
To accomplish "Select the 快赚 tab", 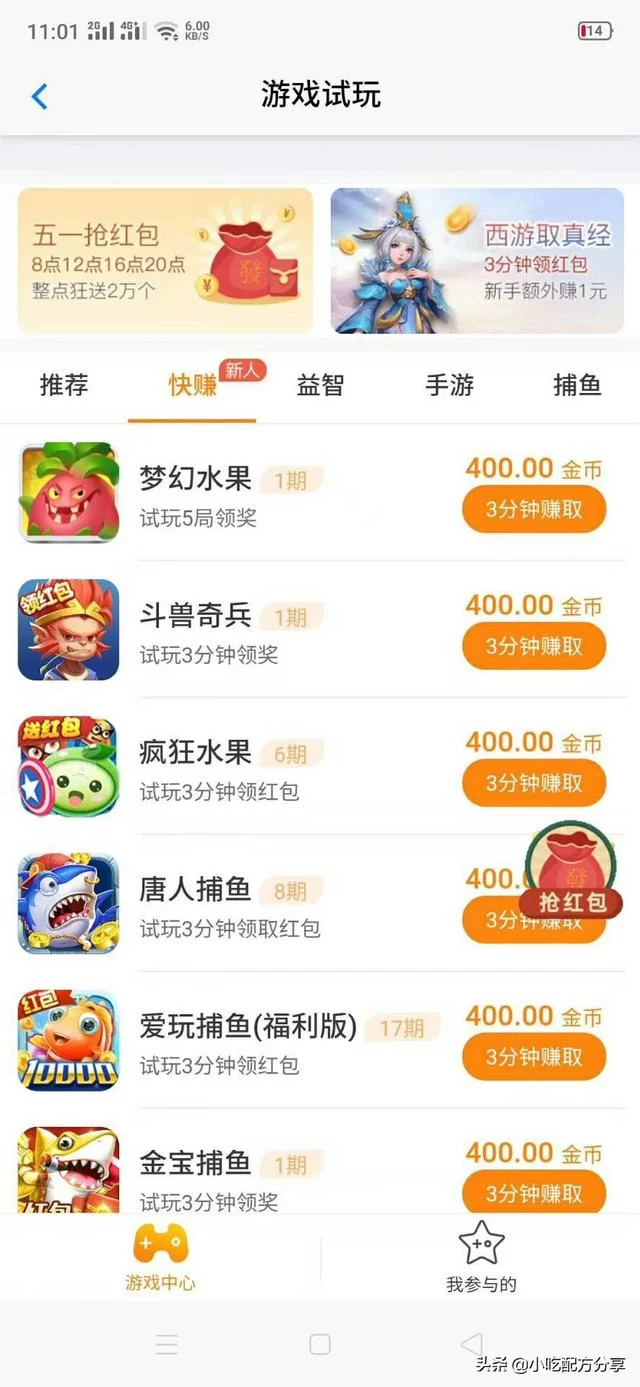I will coord(193,385).
